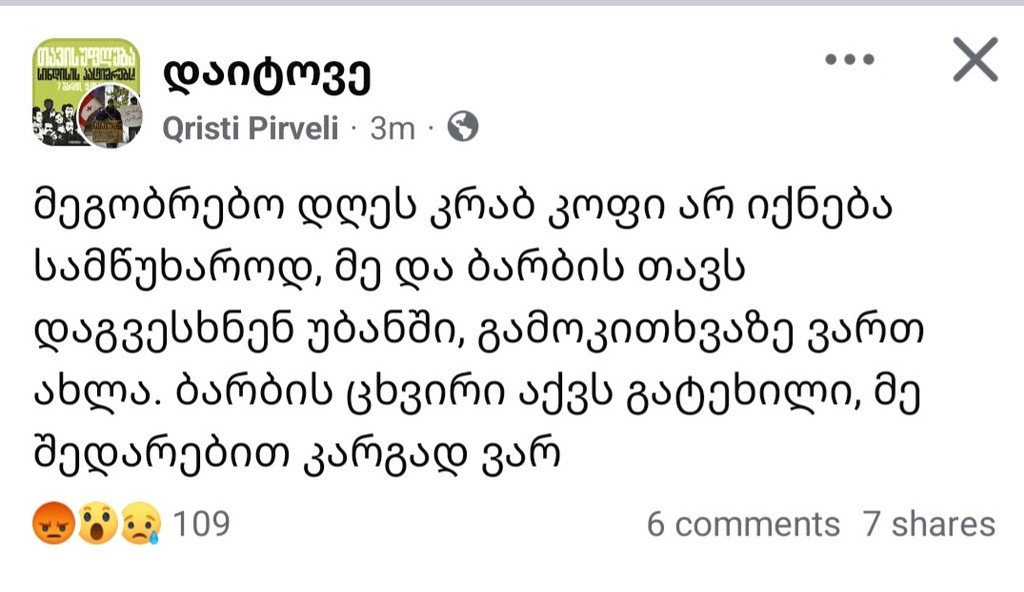Tap the group's profile picture
This screenshot has width=1024, height=592.
coord(85,93)
